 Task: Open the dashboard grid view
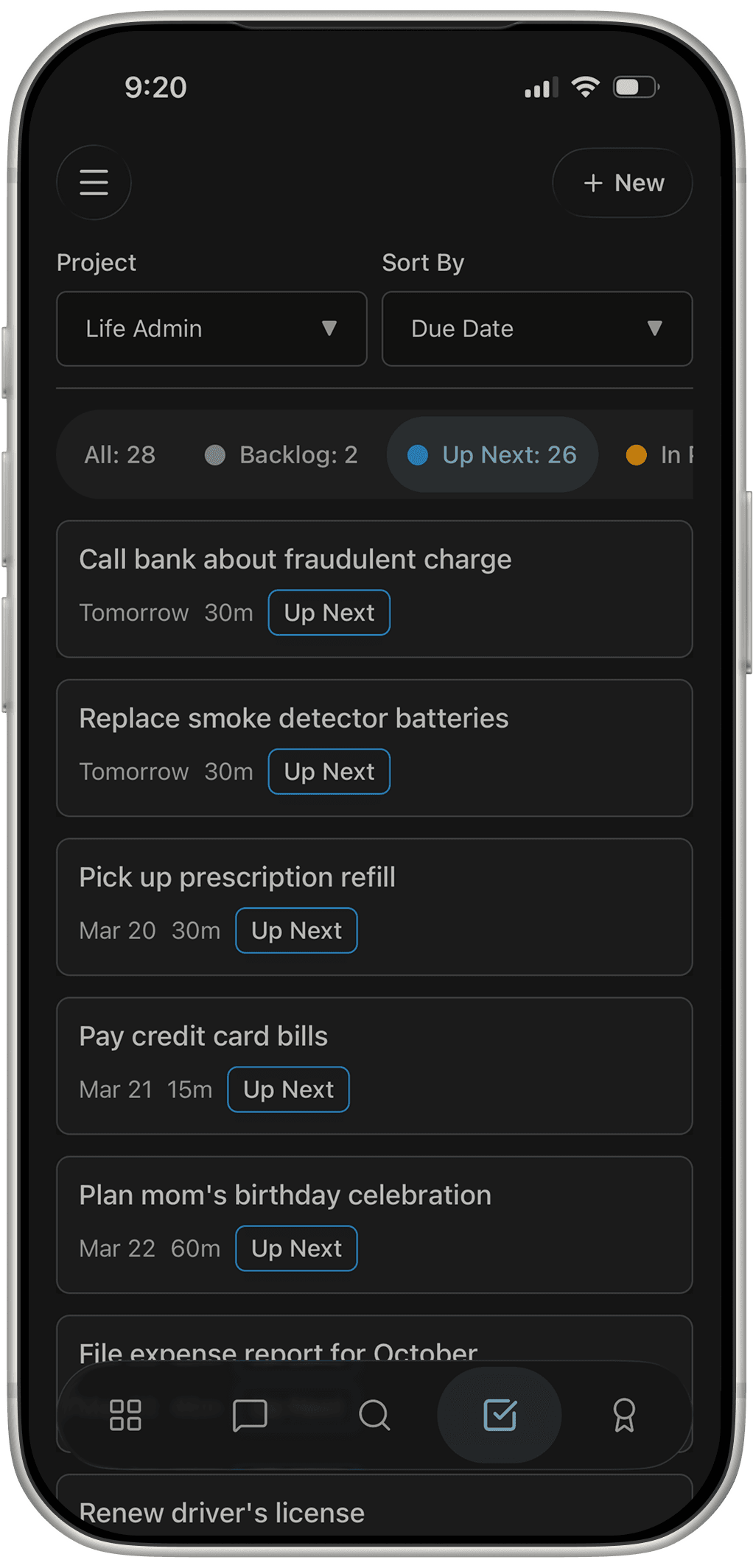tap(125, 1415)
